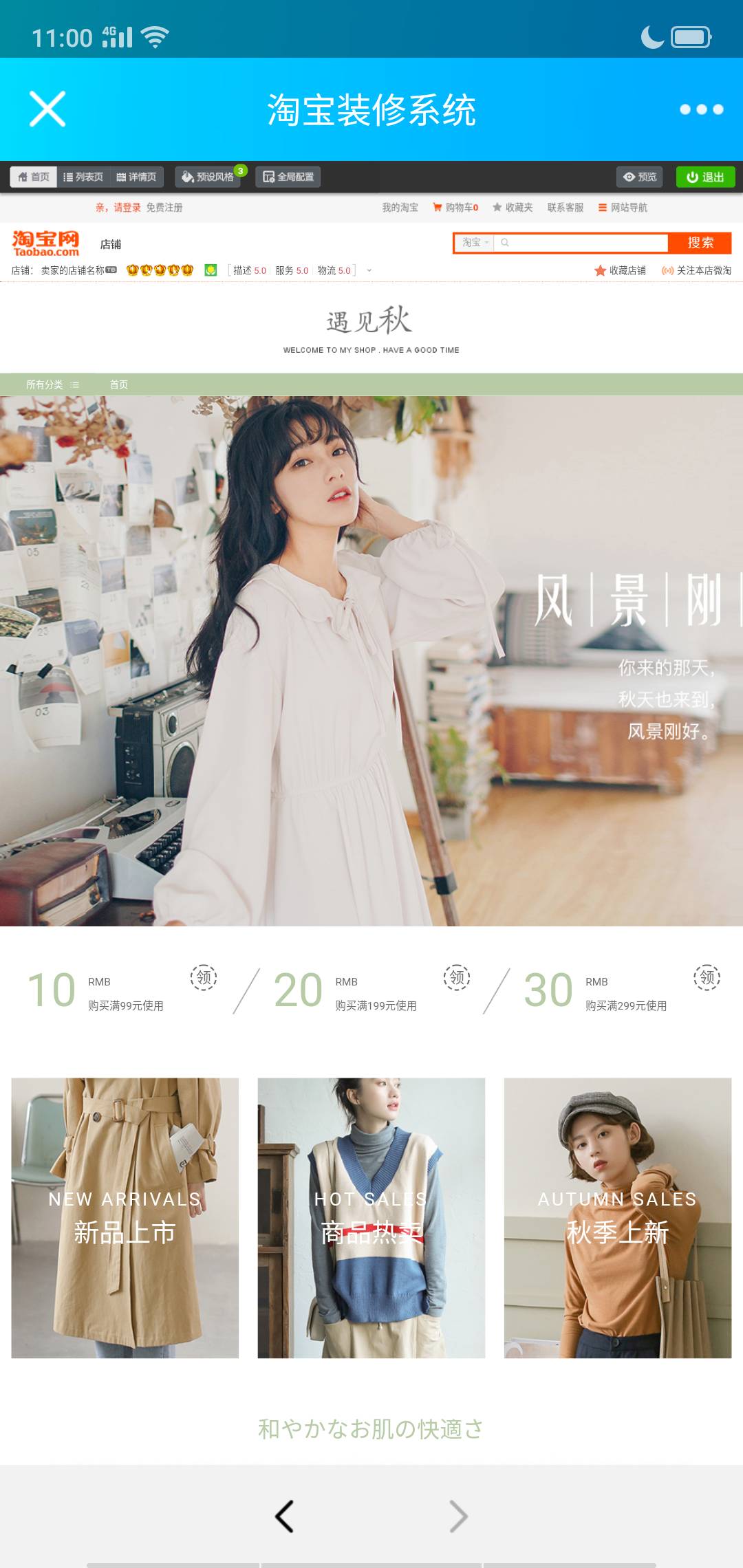The height and width of the screenshot is (1568, 743).
Task: Open the three-dot overflow menu
Action: (x=701, y=109)
